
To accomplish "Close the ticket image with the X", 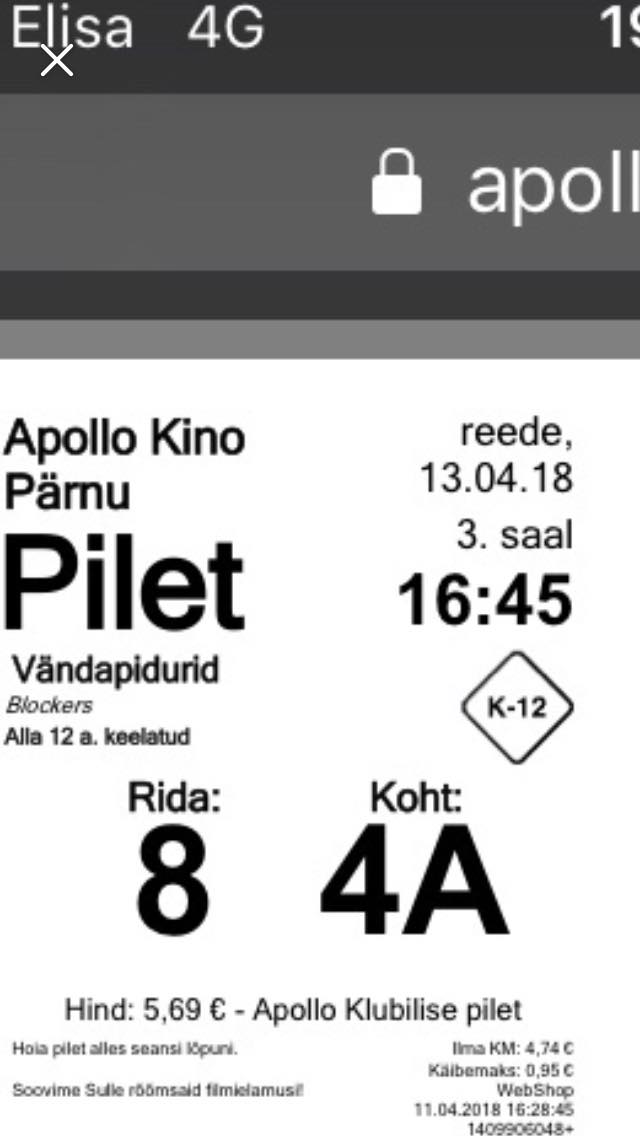I will click(x=57, y=60).
